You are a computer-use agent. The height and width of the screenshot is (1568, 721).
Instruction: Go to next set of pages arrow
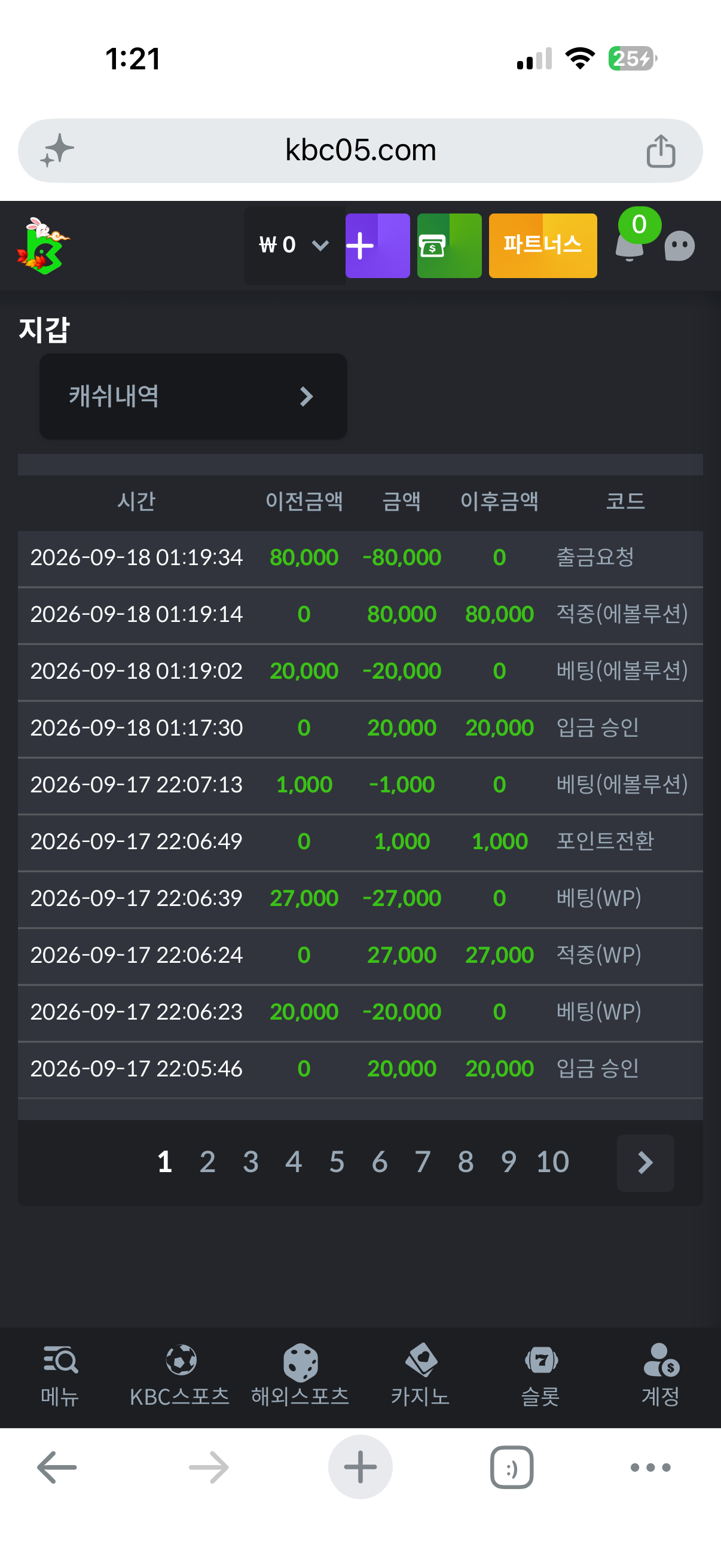(x=645, y=1163)
